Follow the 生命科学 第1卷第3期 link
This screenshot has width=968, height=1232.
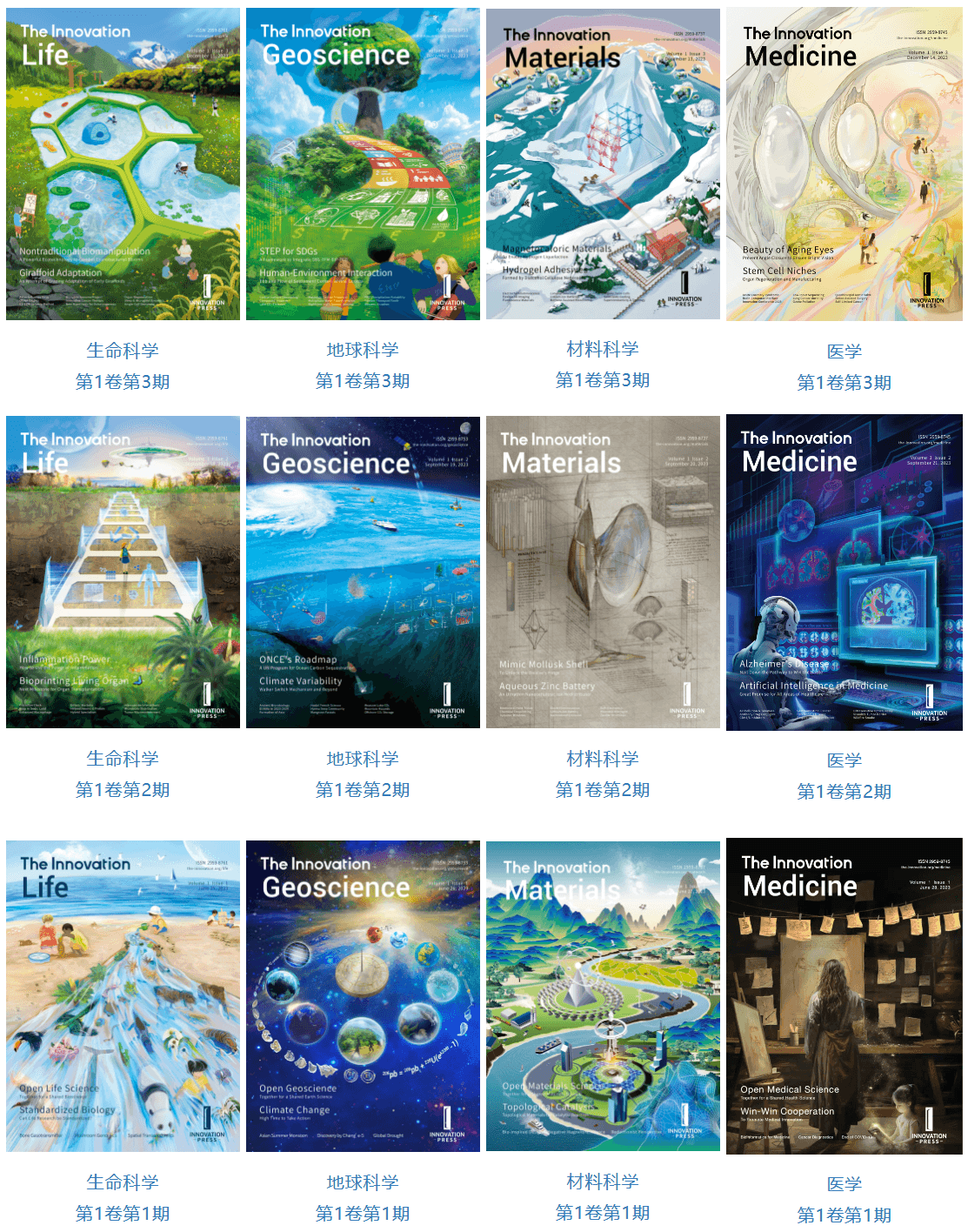click(x=123, y=381)
